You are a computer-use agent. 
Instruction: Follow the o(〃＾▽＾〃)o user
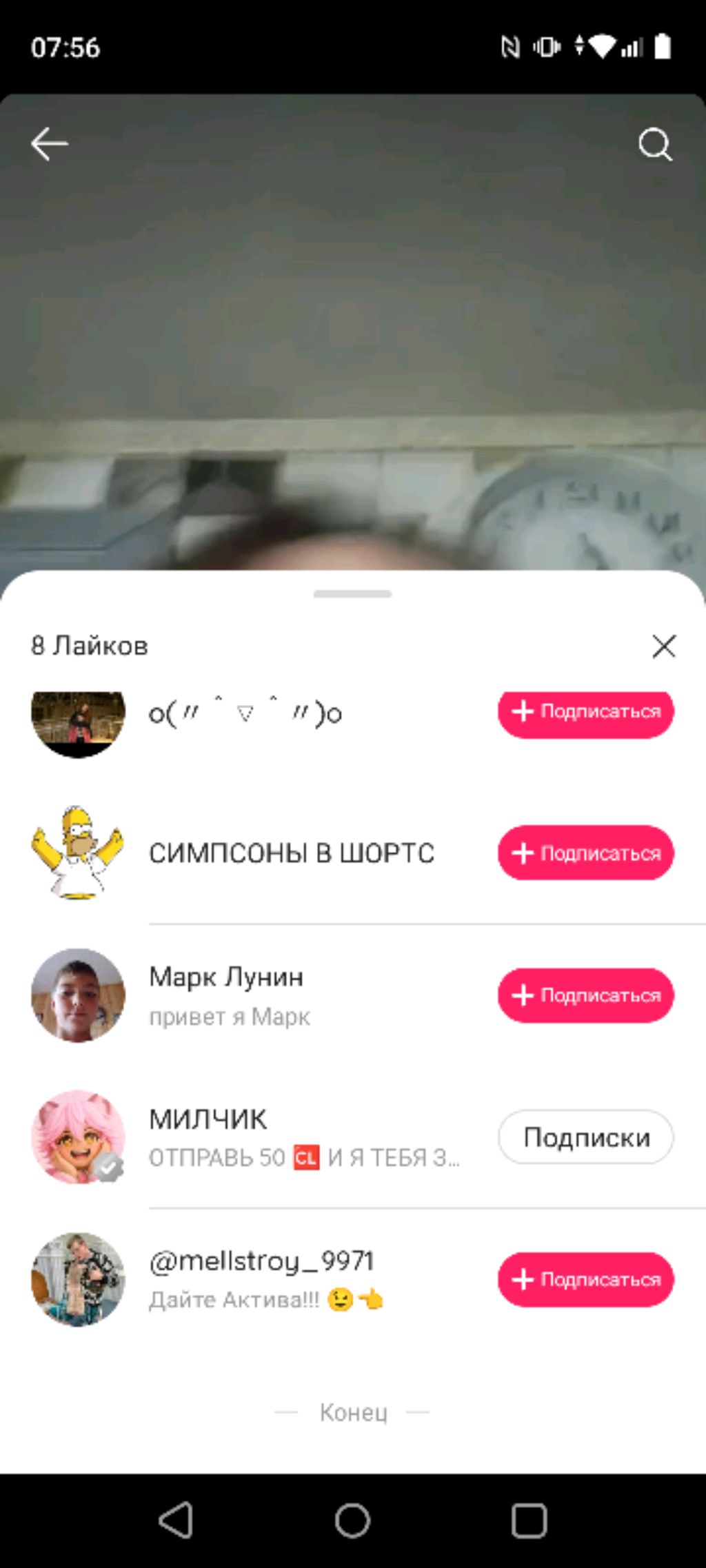[585, 712]
